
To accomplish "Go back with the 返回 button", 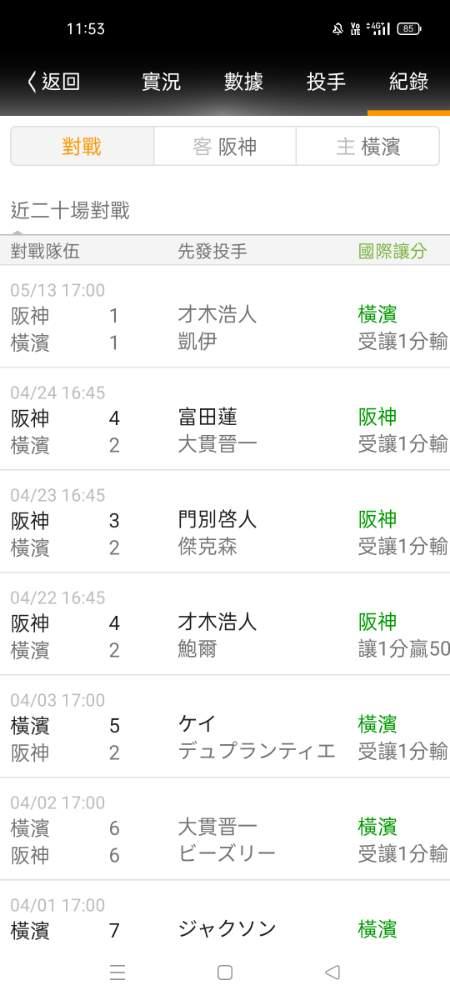I will click(54, 82).
